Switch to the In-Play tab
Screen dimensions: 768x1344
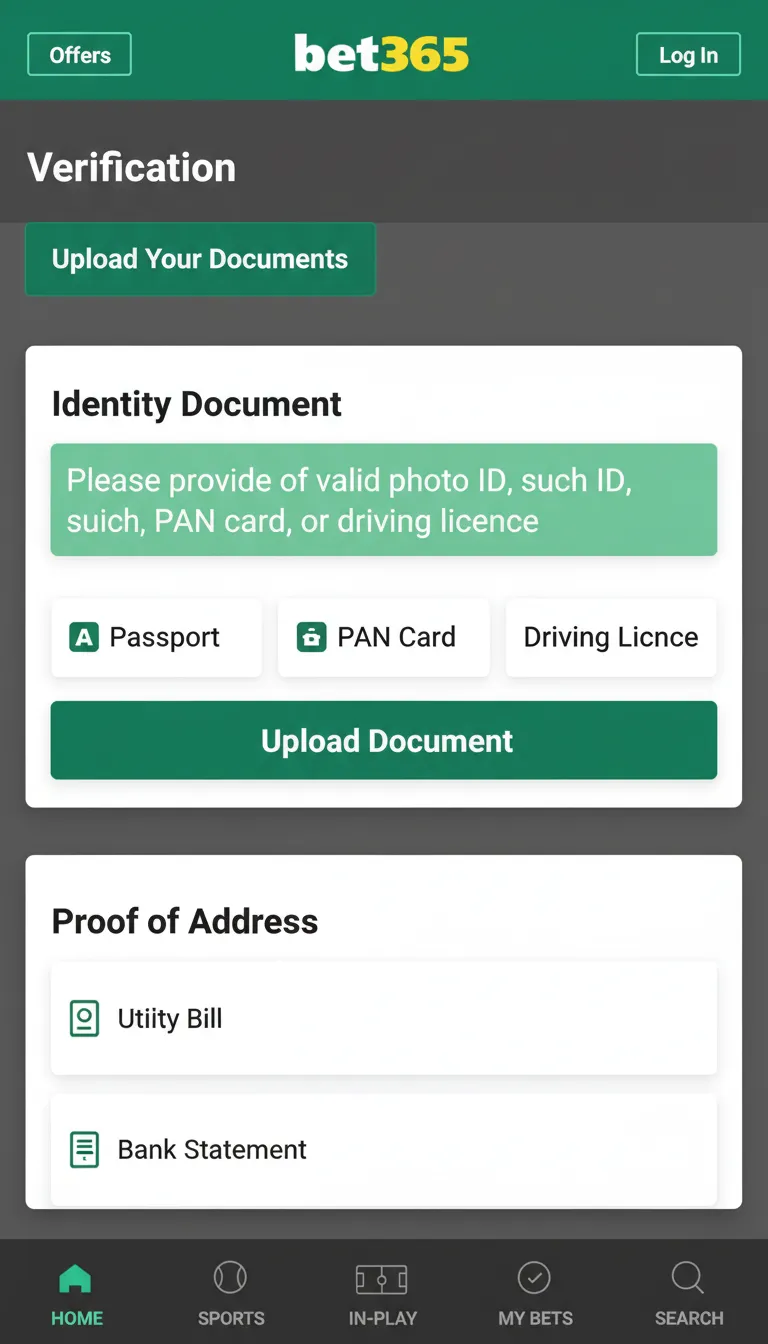[x=382, y=1294]
